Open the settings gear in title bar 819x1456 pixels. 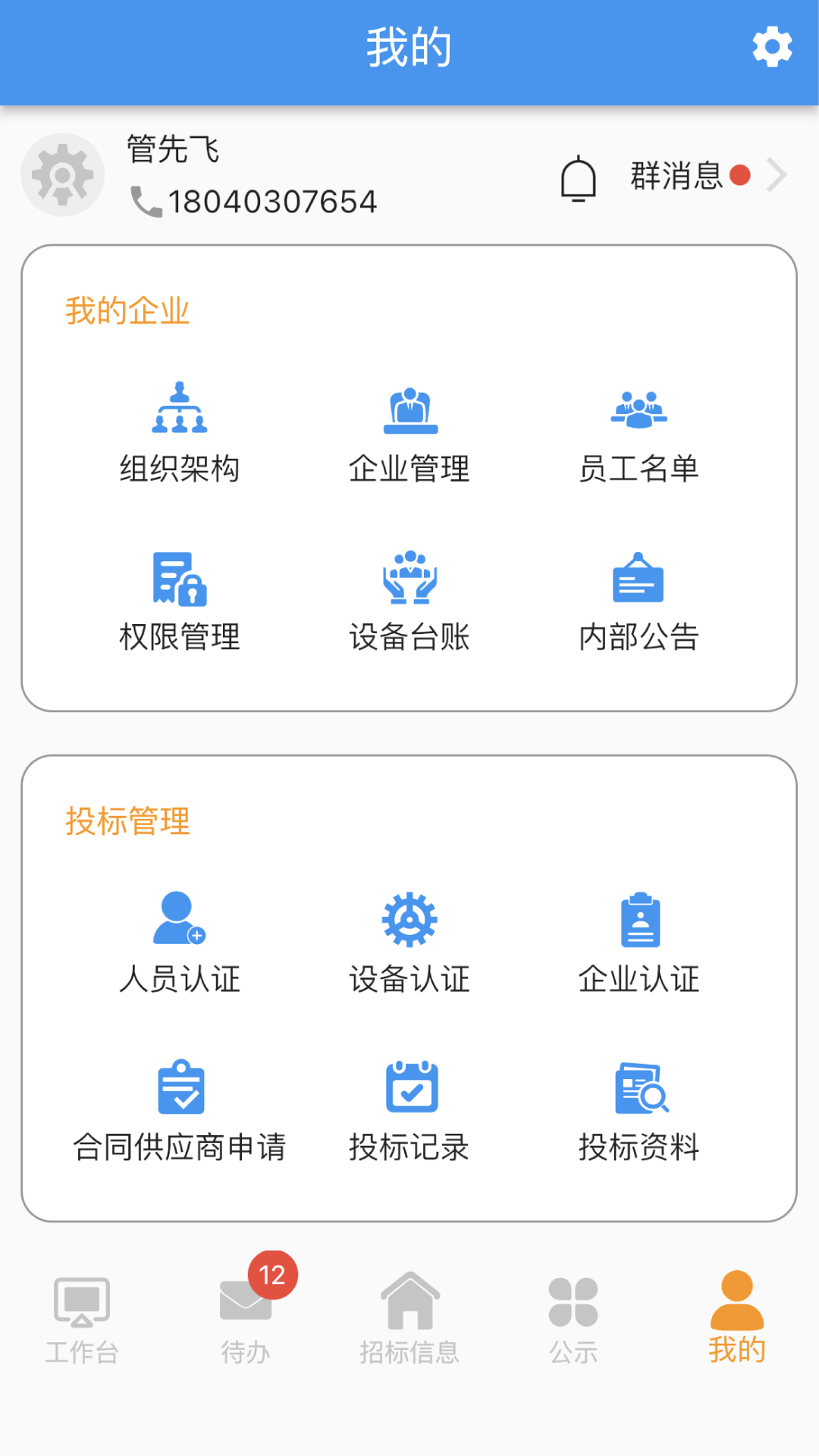(771, 47)
